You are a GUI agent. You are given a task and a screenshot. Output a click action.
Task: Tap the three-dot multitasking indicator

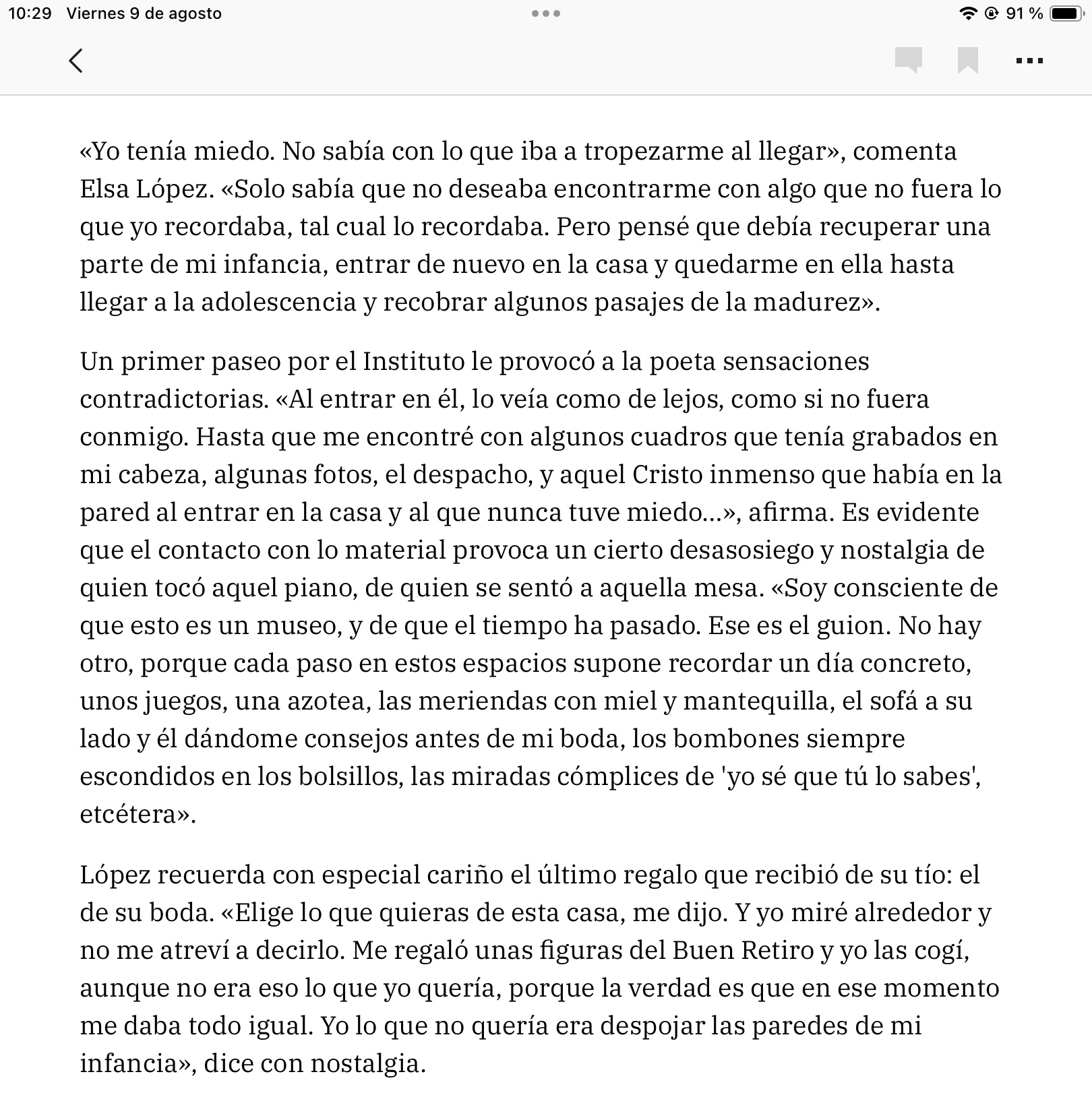point(545,13)
